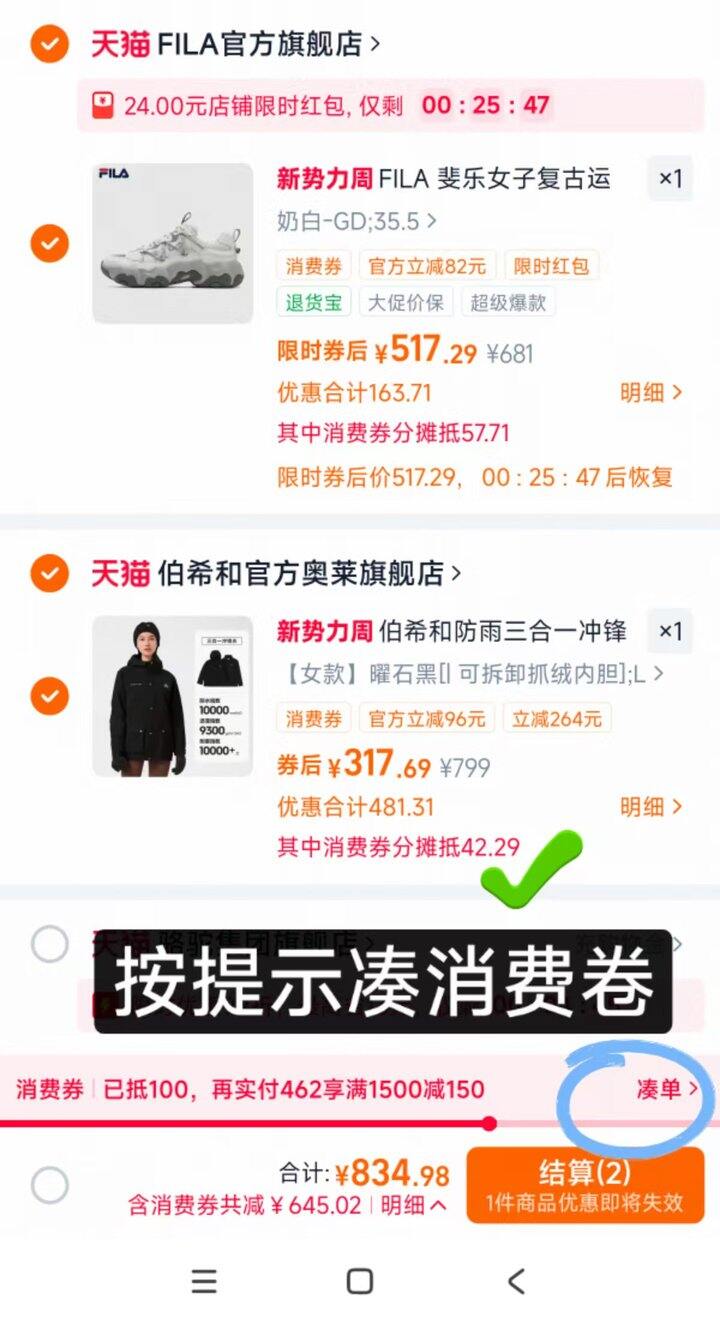Open FILA官方旗舰店 store page
Viewport: 720px width, 1324px height.
point(266,44)
